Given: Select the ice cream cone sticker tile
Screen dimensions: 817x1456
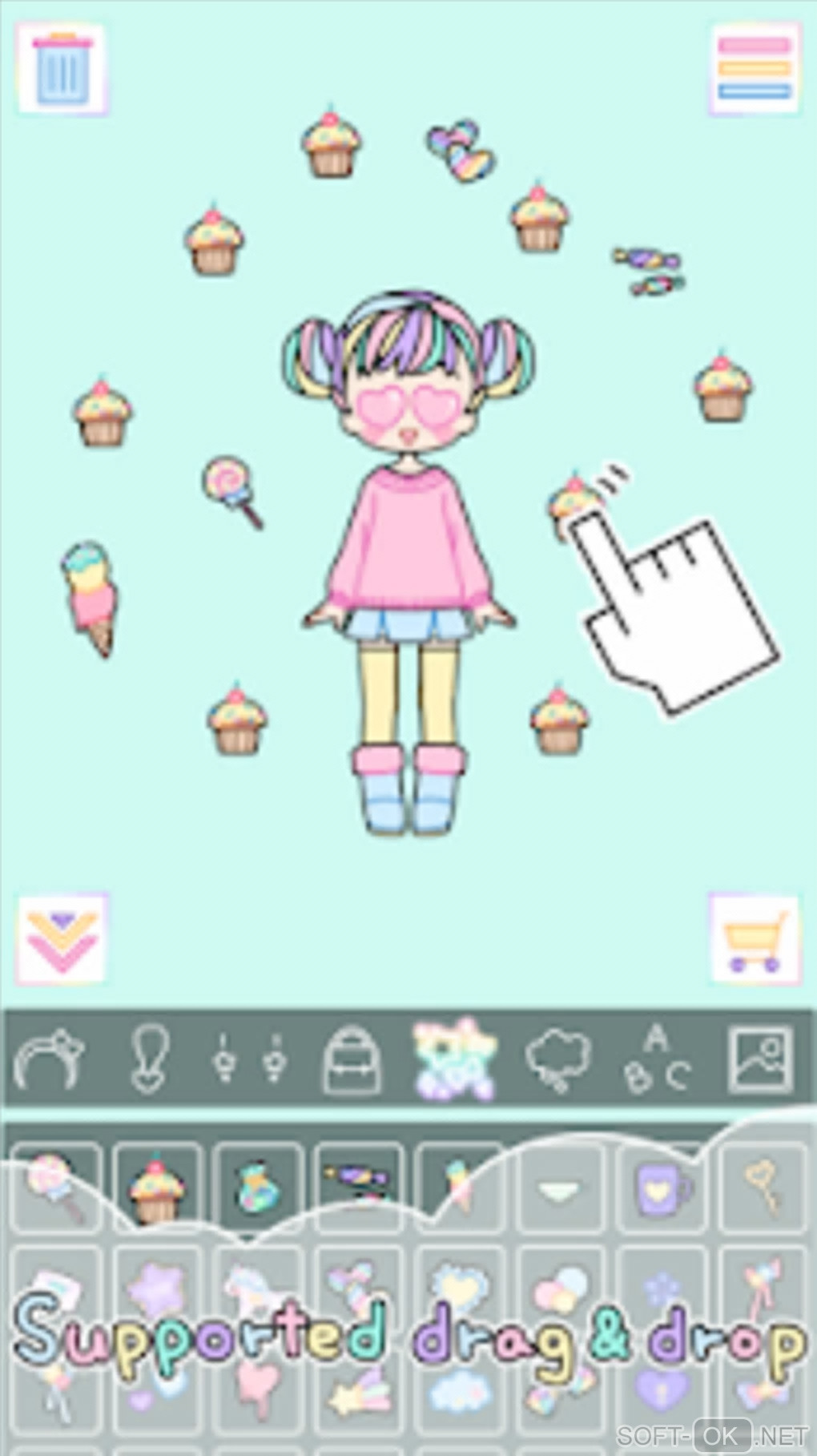Looking at the screenshot, I should tap(460, 1188).
